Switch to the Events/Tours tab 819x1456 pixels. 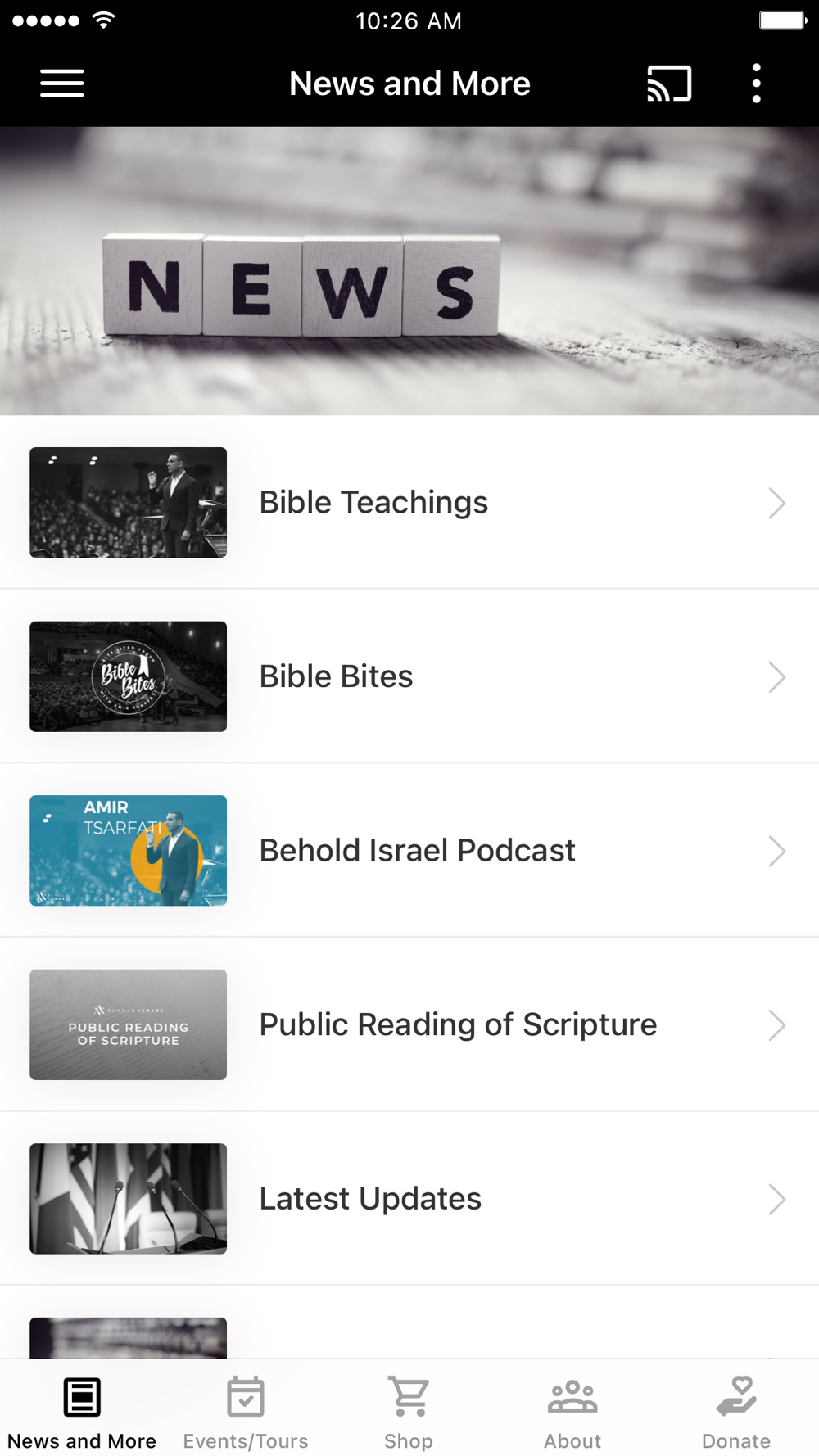(246, 1412)
